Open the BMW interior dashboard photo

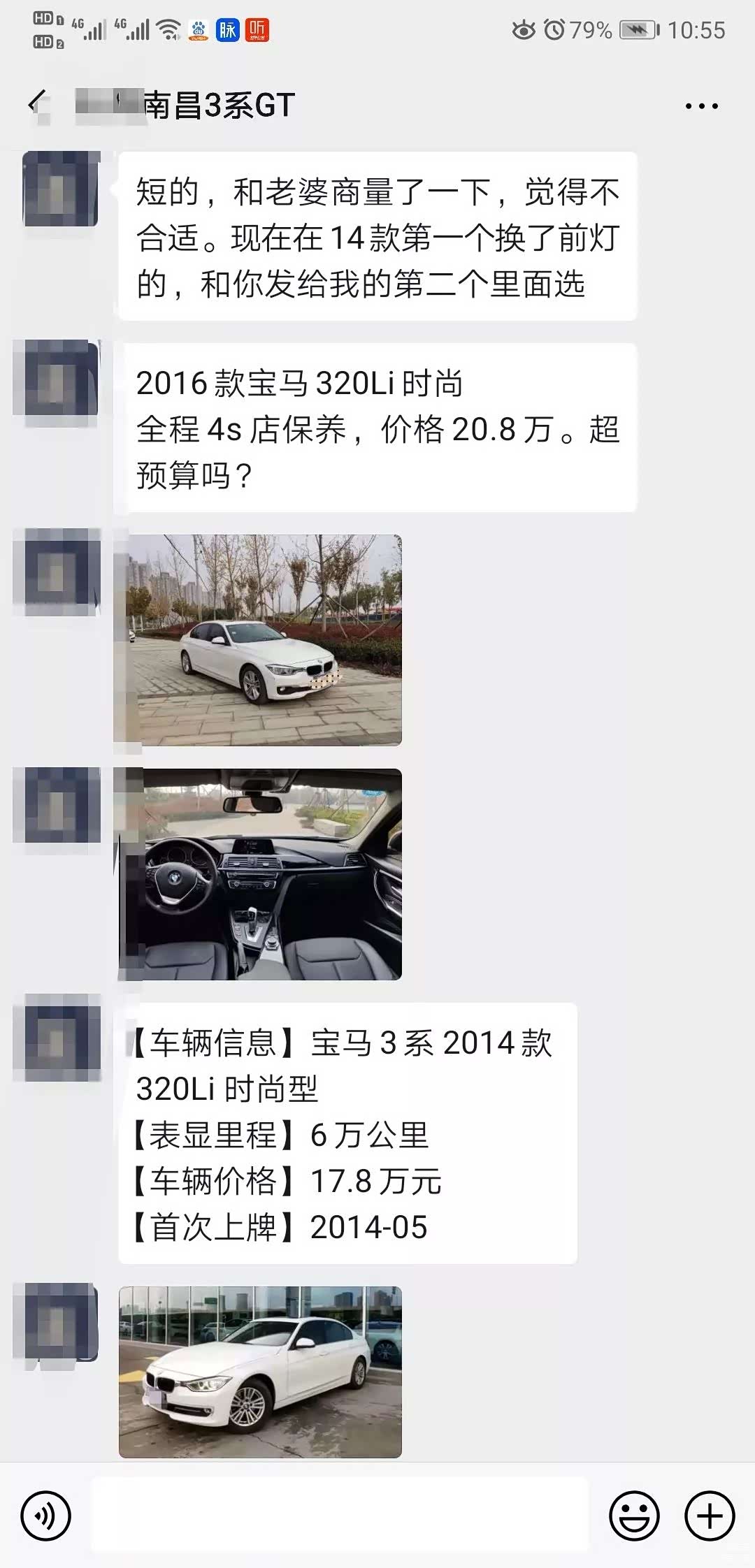tap(263, 874)
